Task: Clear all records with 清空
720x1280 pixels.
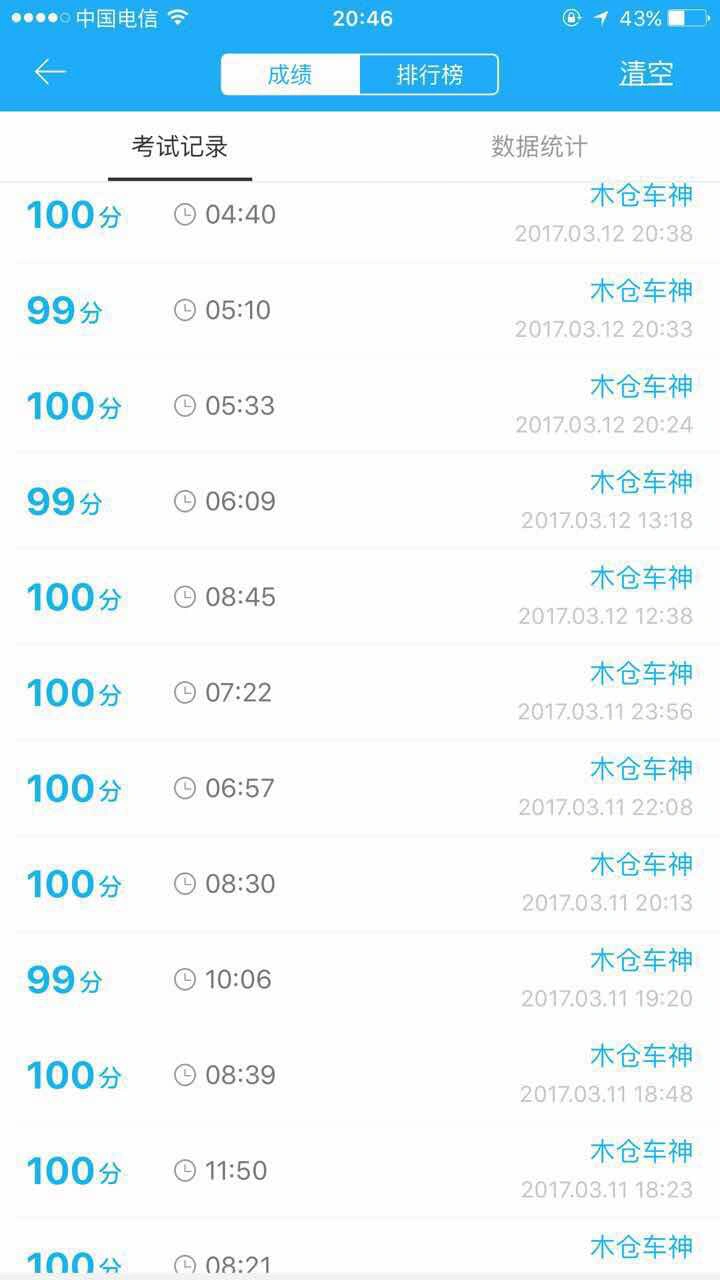Action: point(646,74)
